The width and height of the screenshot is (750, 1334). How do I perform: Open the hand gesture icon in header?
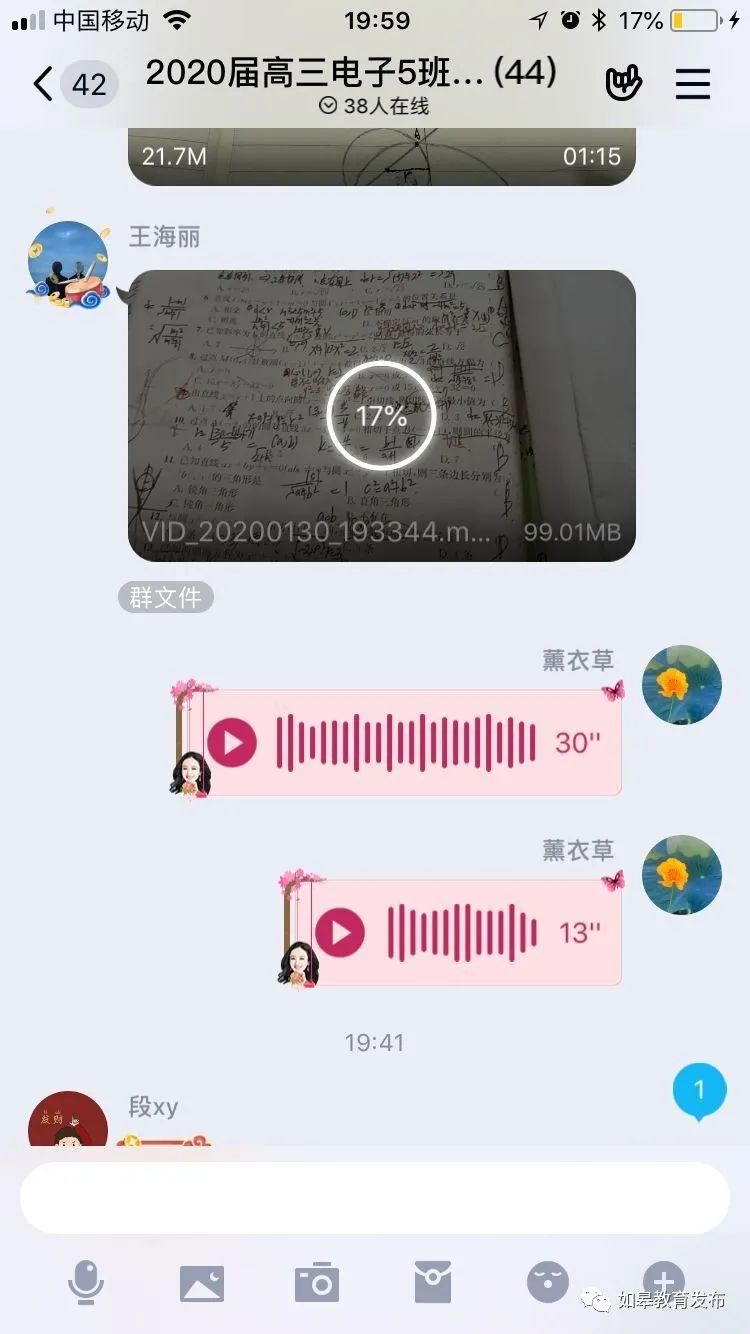coord(623,85)
